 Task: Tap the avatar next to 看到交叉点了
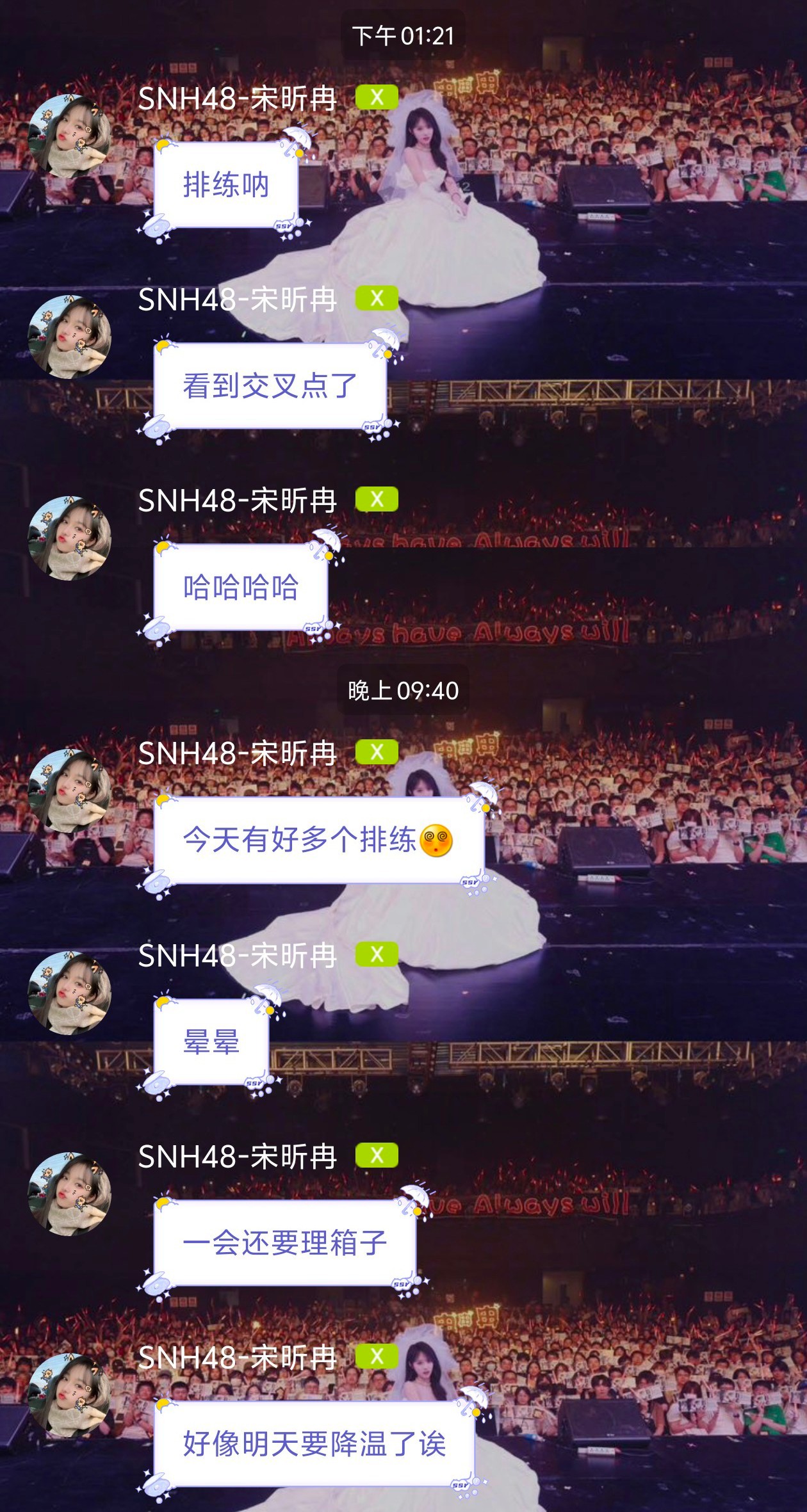coord(70,337)
